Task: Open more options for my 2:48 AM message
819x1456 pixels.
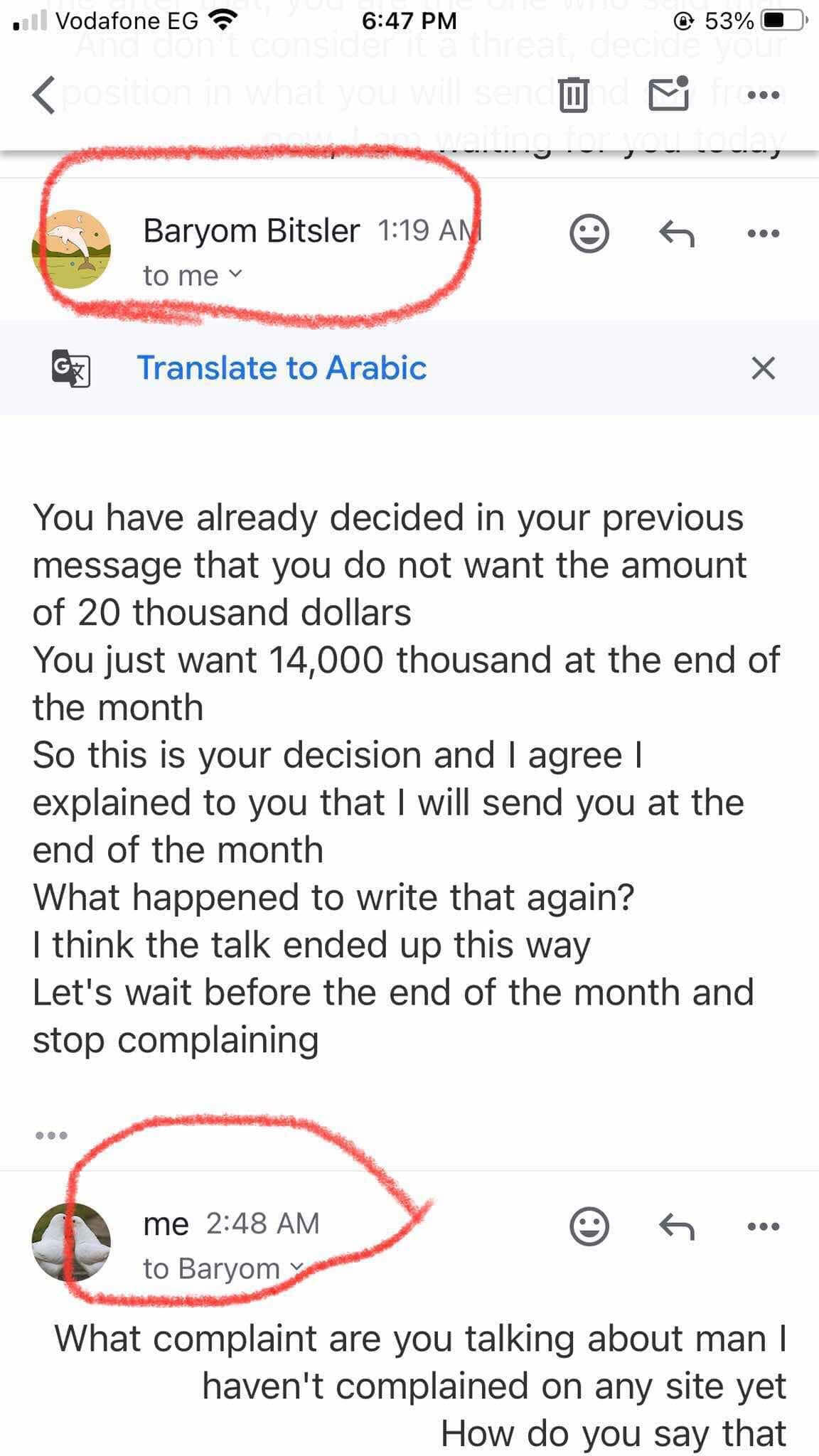Action: 764,1226
